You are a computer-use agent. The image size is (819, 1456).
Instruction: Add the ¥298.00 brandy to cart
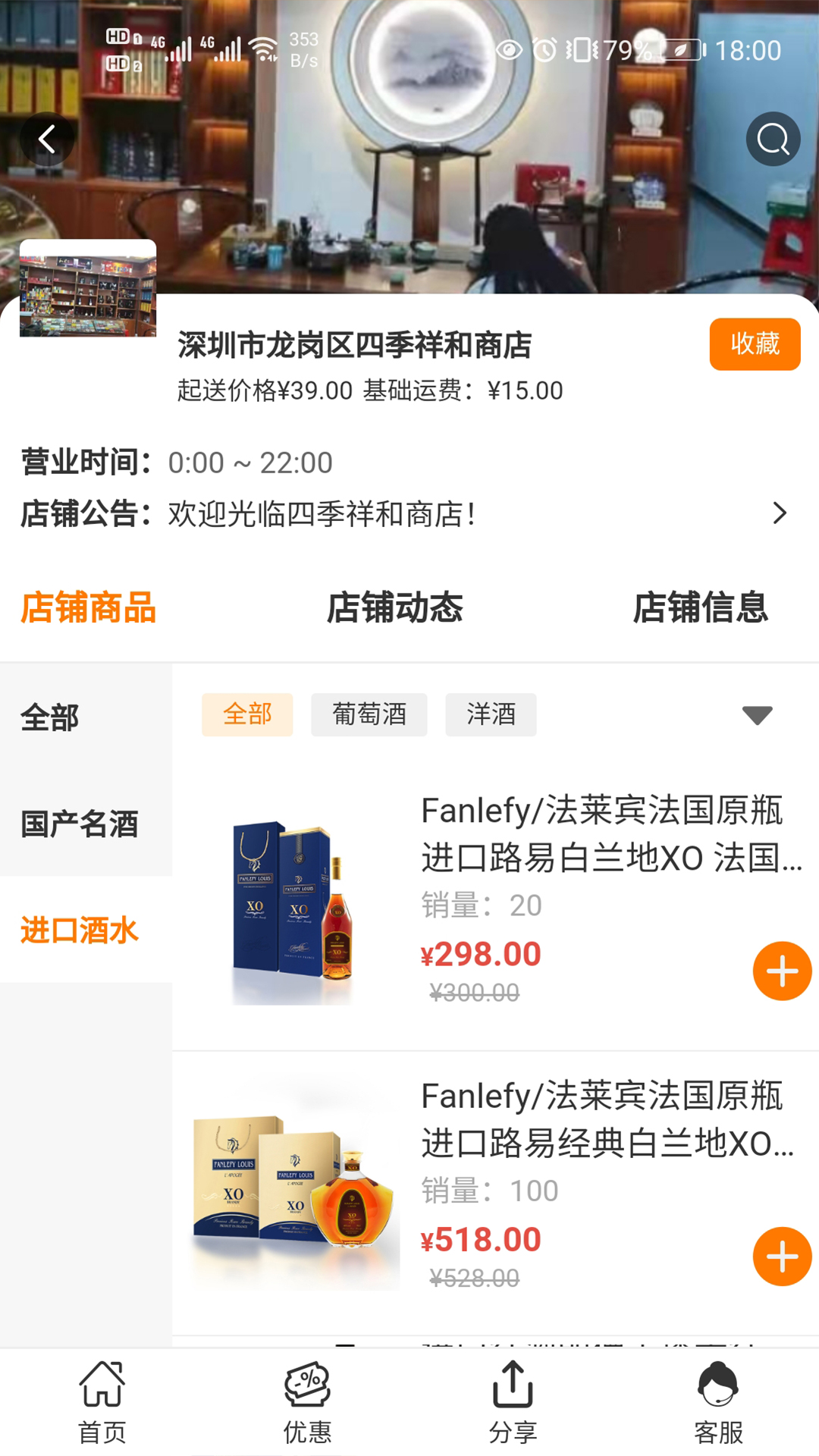point(782,971)
